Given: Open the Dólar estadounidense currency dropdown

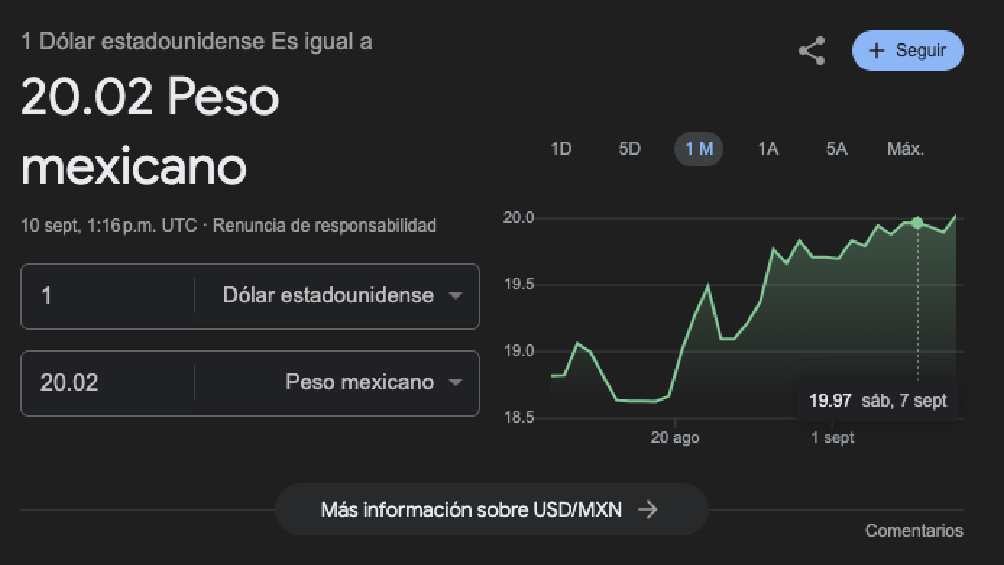Looking at the screenshot, I should coord(340,296).
